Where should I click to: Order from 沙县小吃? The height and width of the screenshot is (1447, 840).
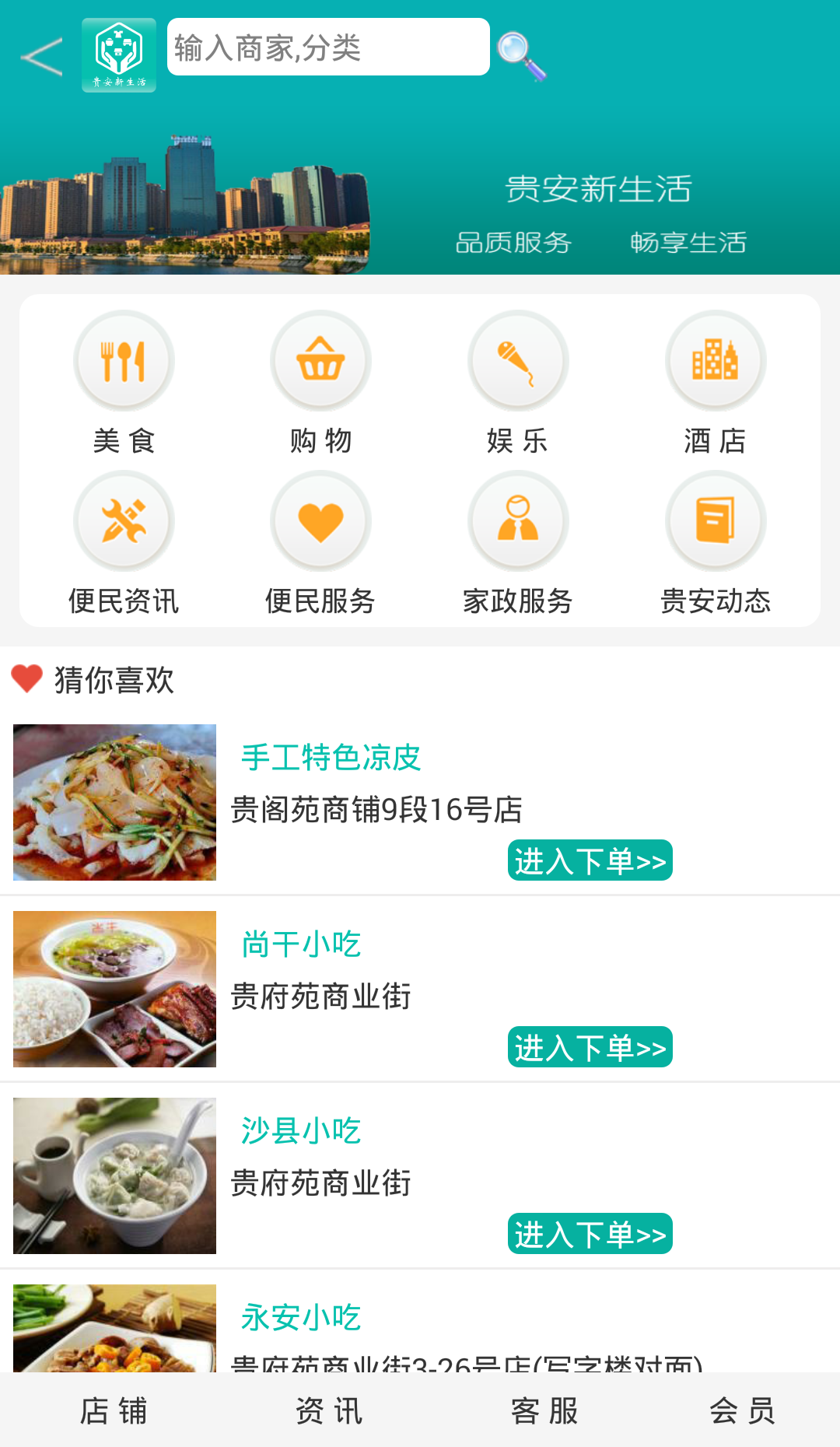tap(590, 1234)
